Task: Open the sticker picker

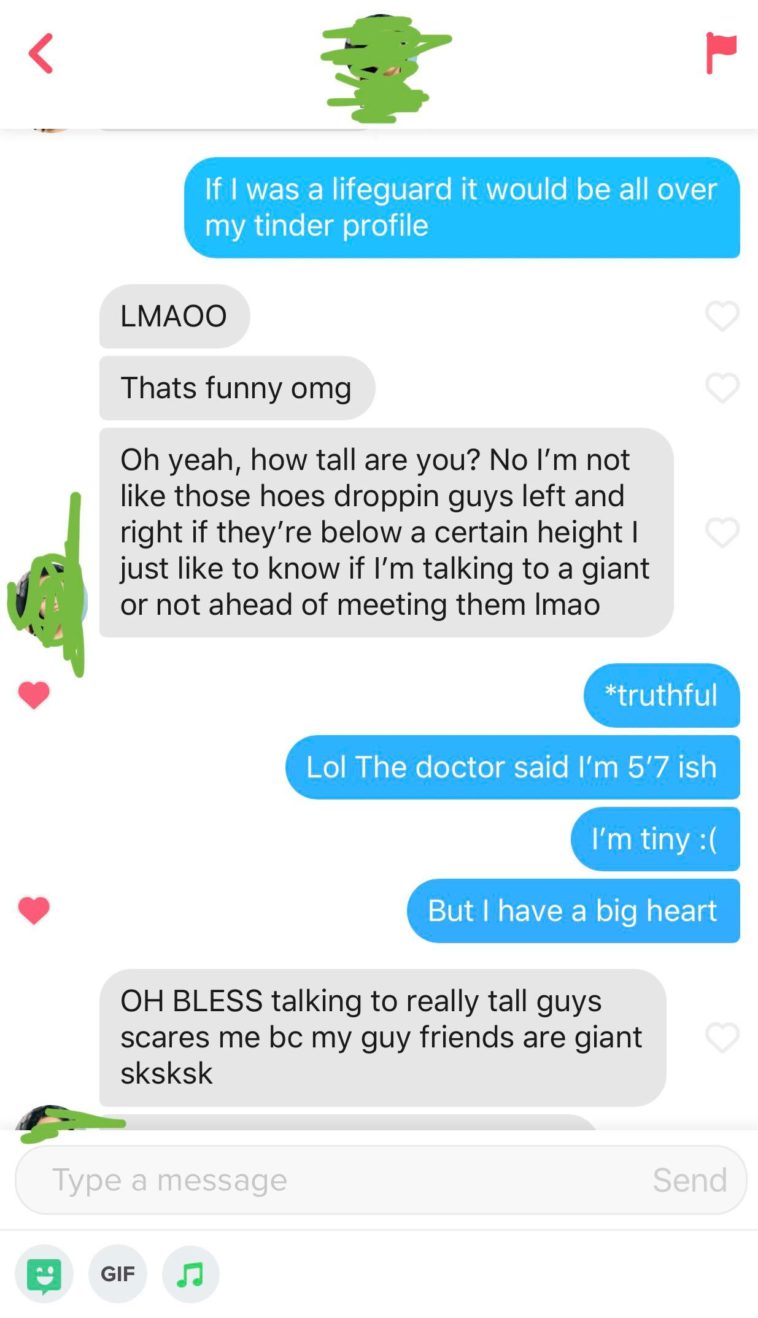Action: 44,1274
